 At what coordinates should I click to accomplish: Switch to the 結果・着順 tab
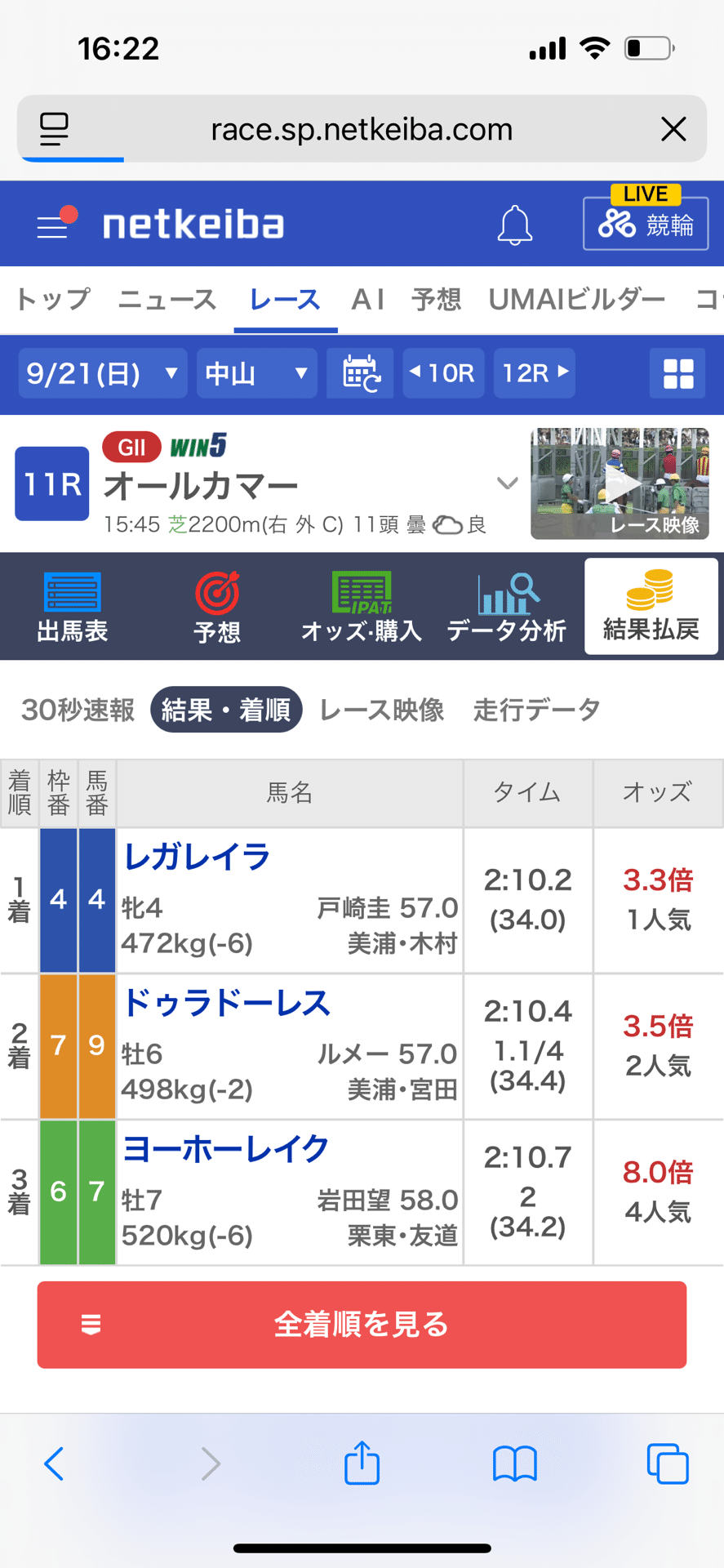coord(226,710)
